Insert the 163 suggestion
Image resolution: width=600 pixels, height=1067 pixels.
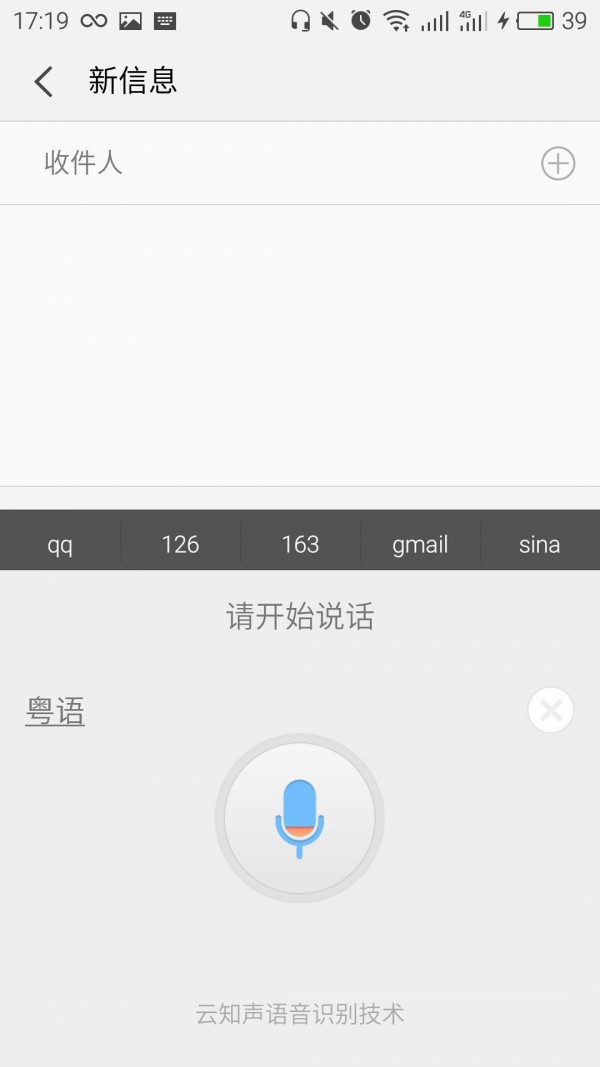pyautogui.click(x=300, y=544)
